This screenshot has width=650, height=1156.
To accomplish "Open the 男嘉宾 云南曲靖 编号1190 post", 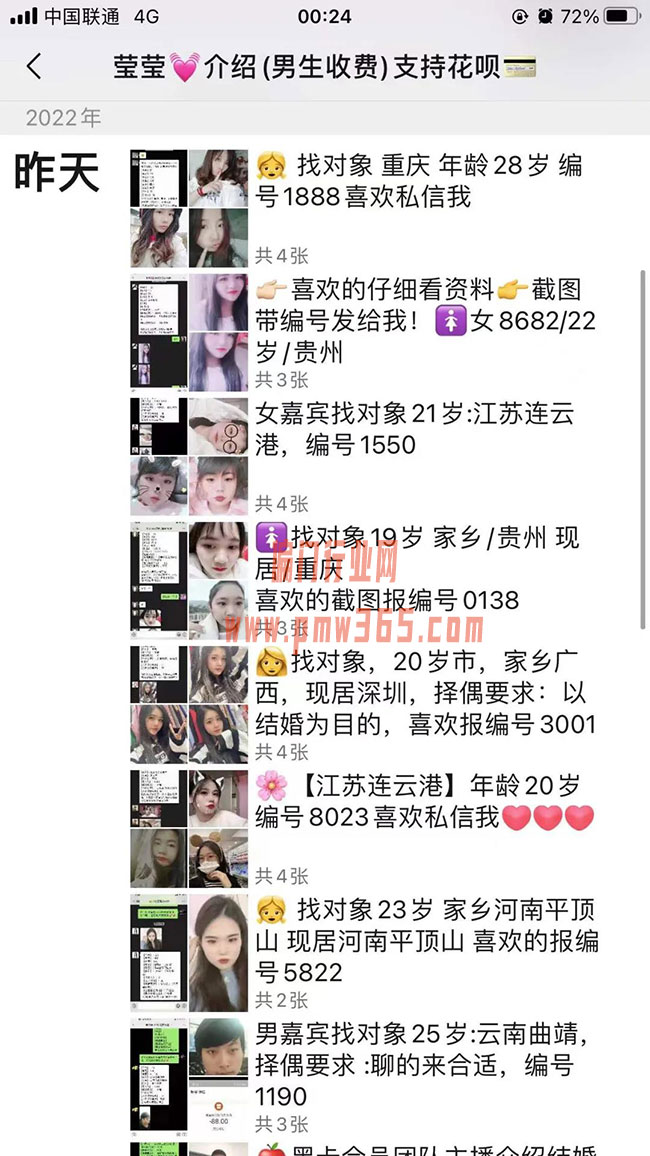I will (420, 1065).
